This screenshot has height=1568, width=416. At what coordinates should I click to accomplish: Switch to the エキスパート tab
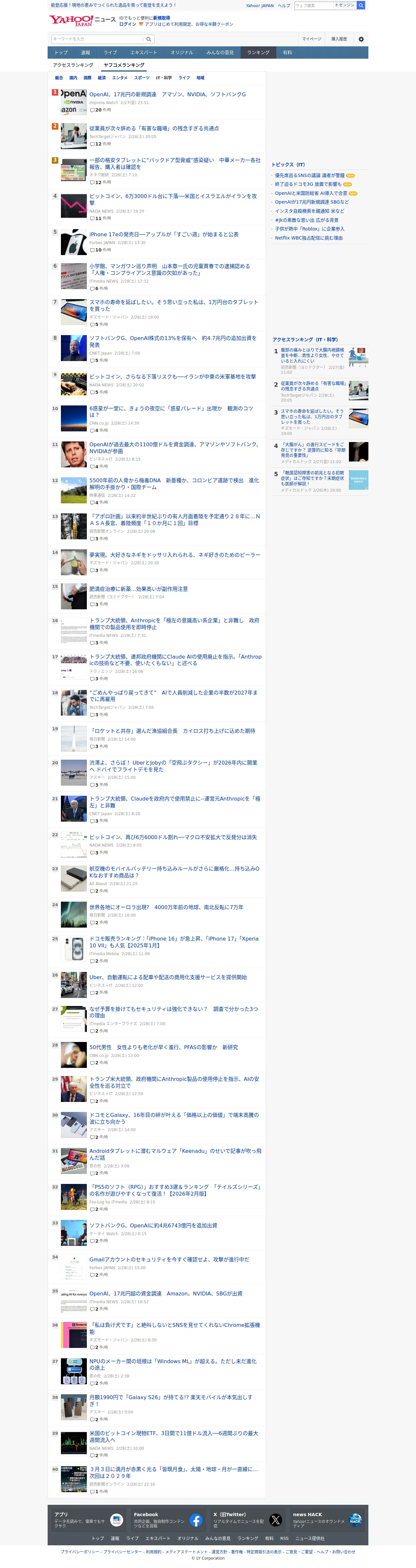[x=144, y=53]
